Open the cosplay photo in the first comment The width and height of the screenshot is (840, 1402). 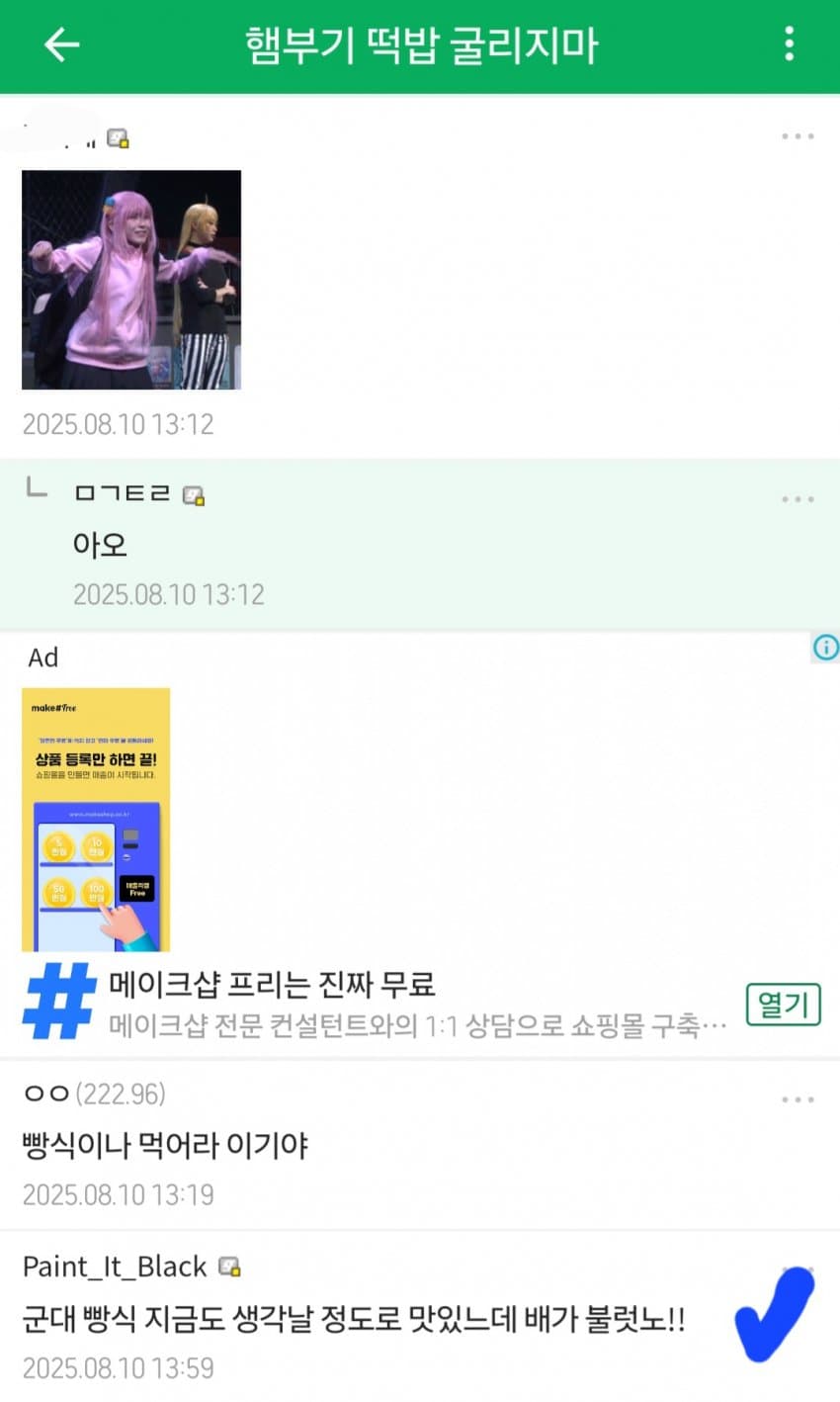131,280
